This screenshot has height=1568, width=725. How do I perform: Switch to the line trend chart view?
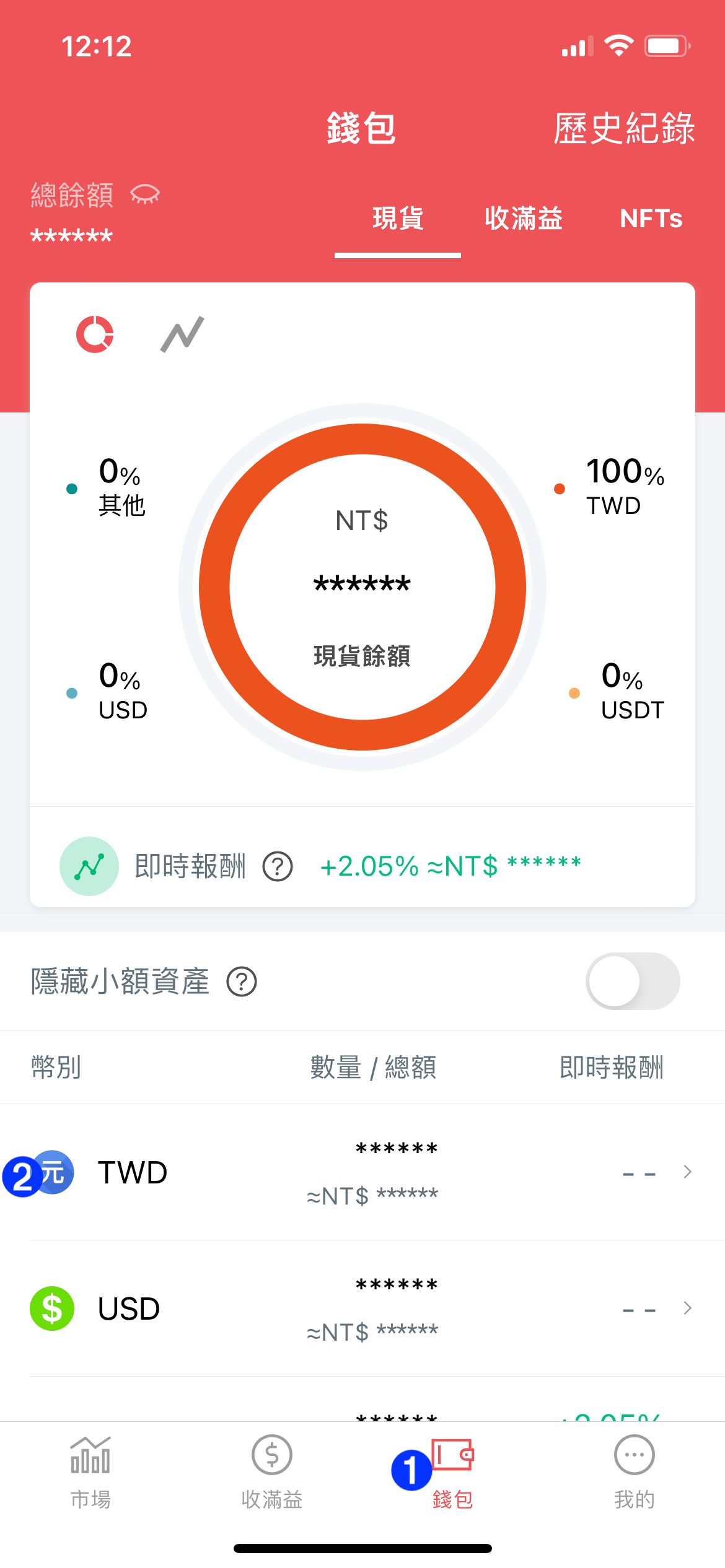[182, 334]
